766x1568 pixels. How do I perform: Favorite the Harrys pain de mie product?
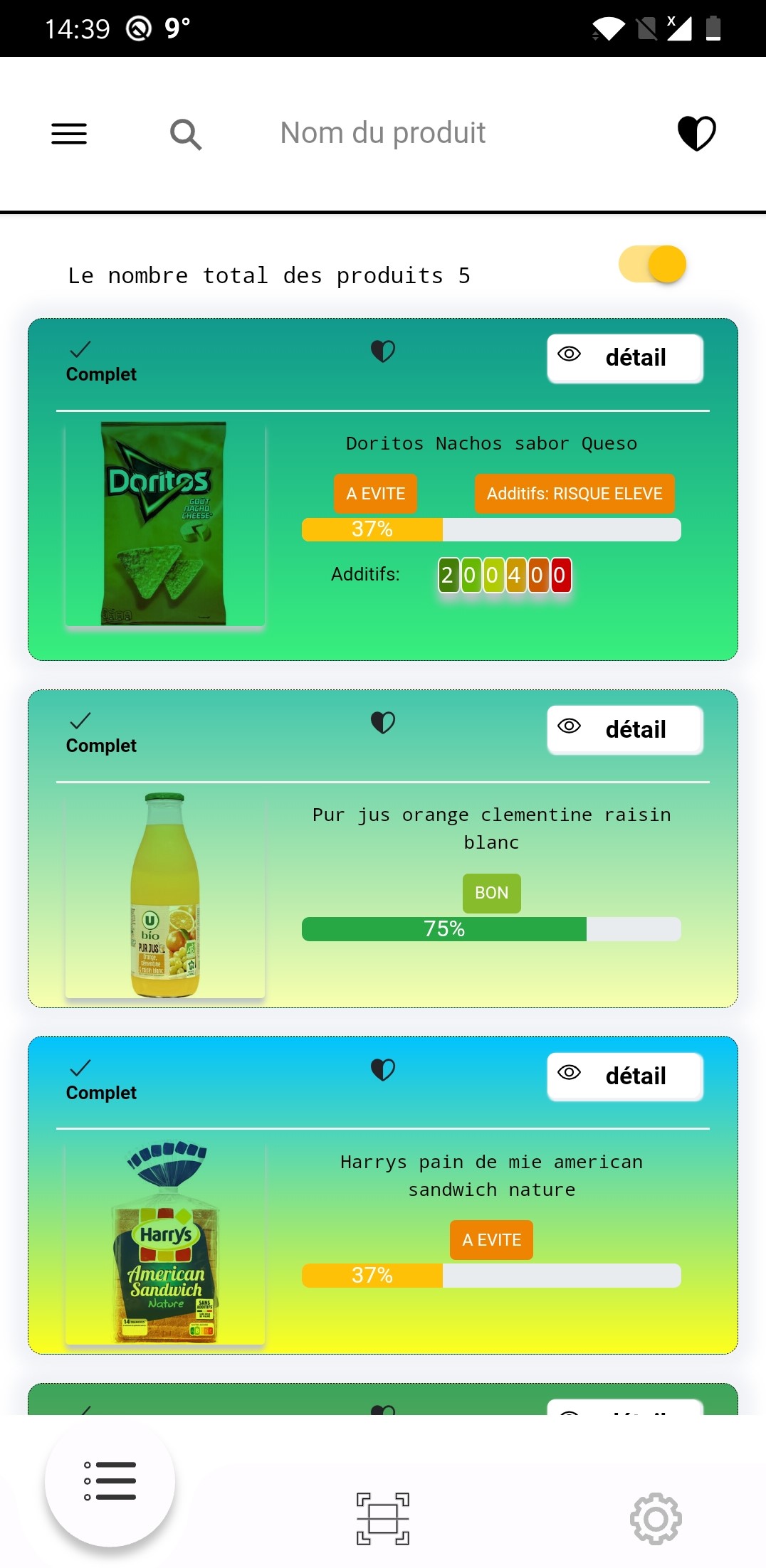pyautogui.click(x=383, y=1069)
